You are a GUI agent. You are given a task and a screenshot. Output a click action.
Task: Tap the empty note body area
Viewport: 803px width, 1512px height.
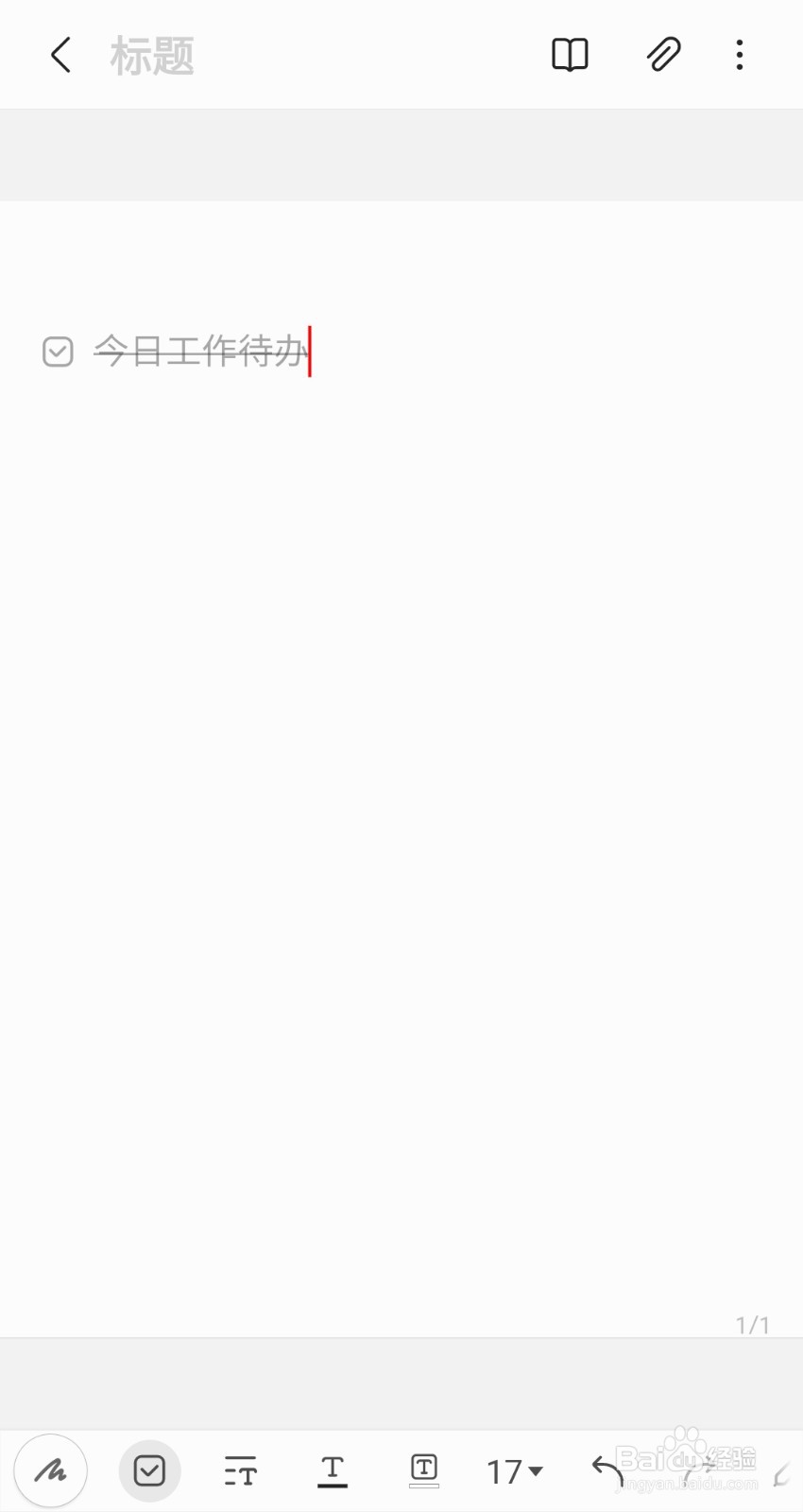401,756
